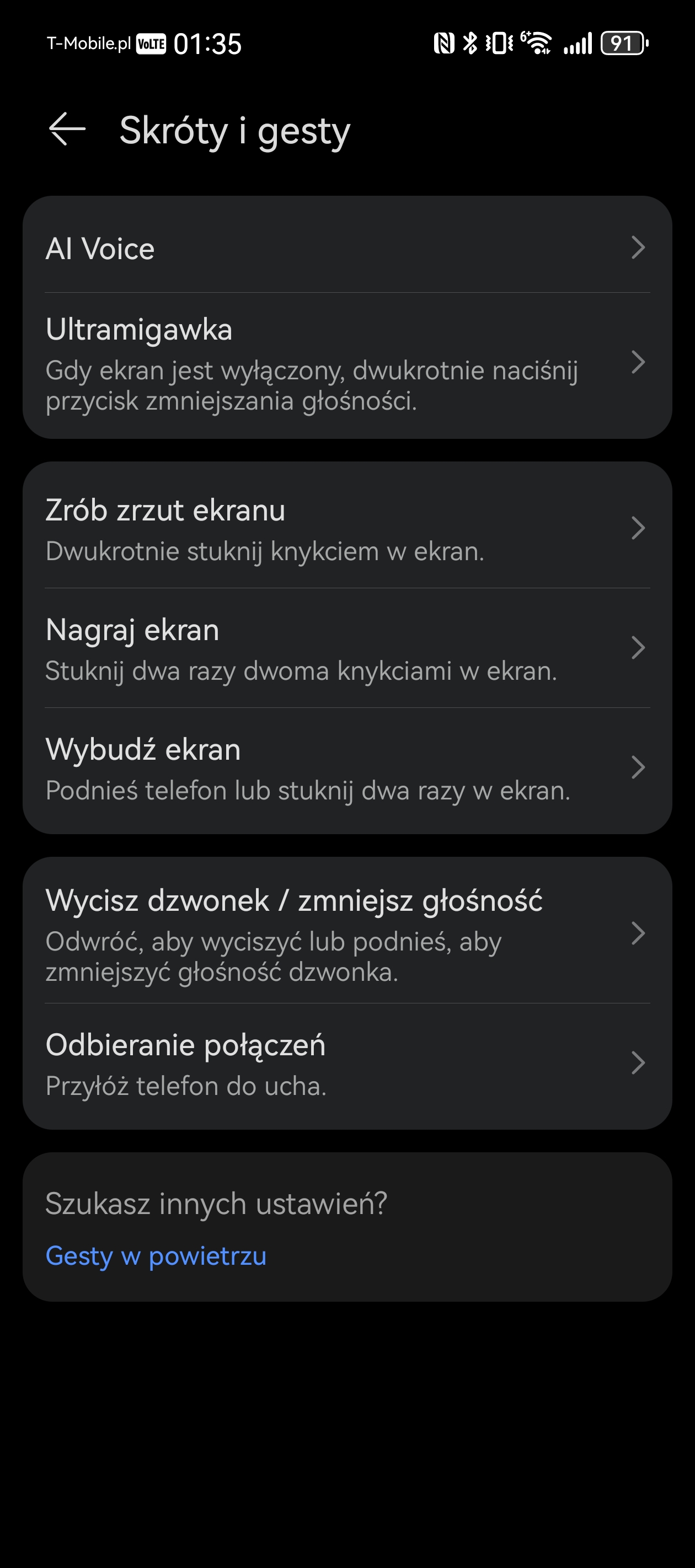Open Odbieranie połączeń settings
This screenshot has width=695, height=1568.
pyautogui.click(x=347, y=1066)
